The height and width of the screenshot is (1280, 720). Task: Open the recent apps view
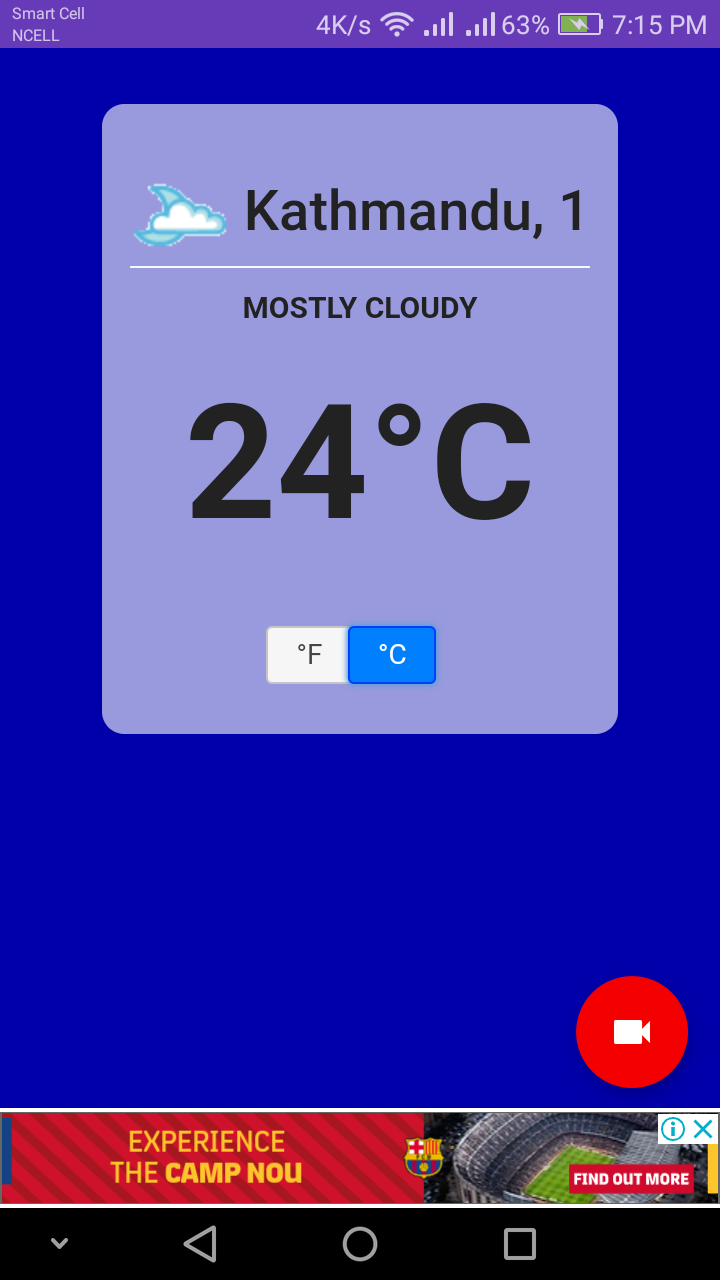pos(520,1244)
